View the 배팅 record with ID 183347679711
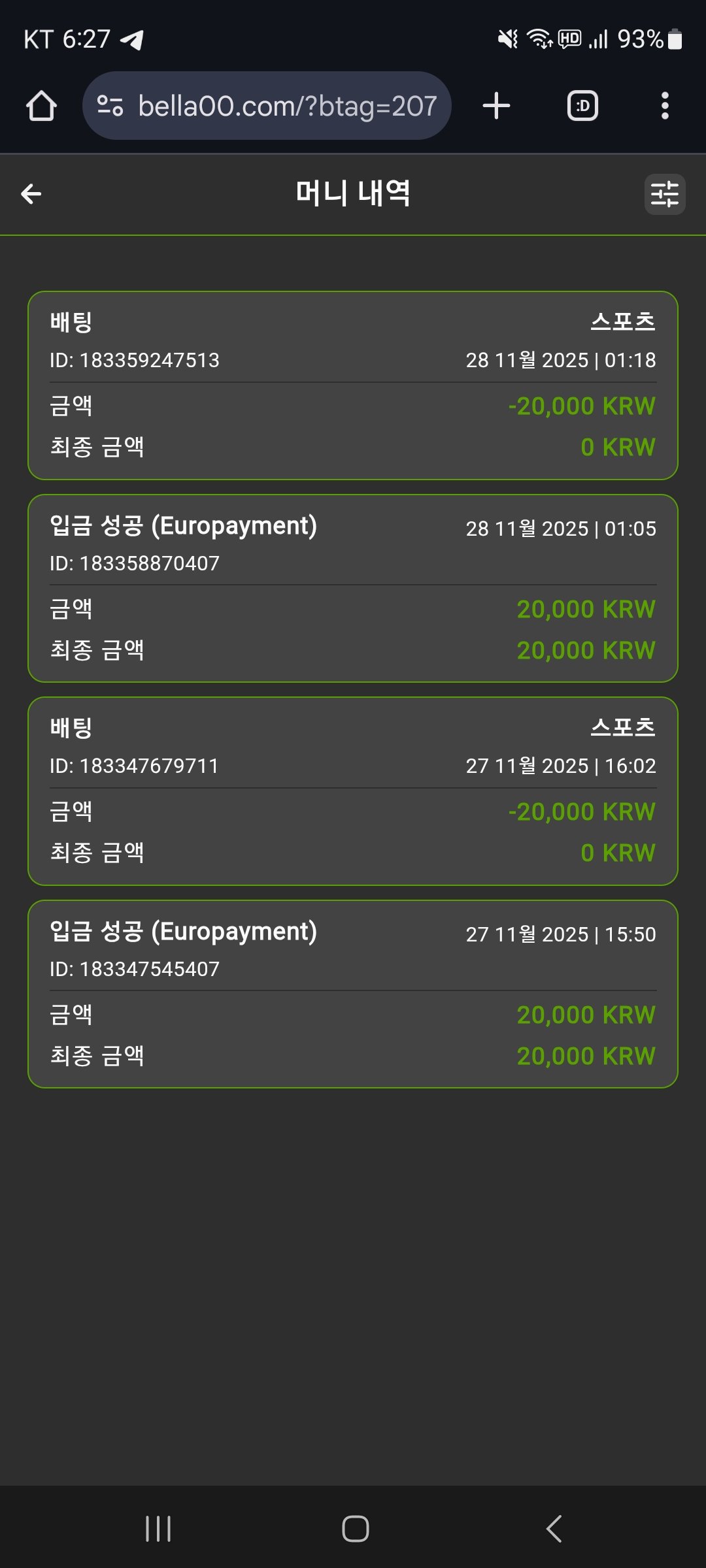The image size is (706, 1568). tap(353, 791)
